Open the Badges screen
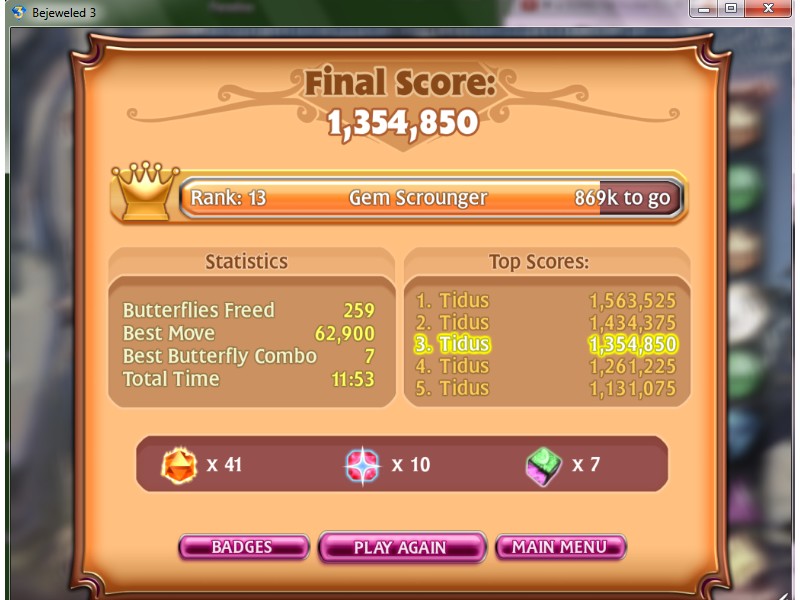The image size is (800, 600). [242, 547]
